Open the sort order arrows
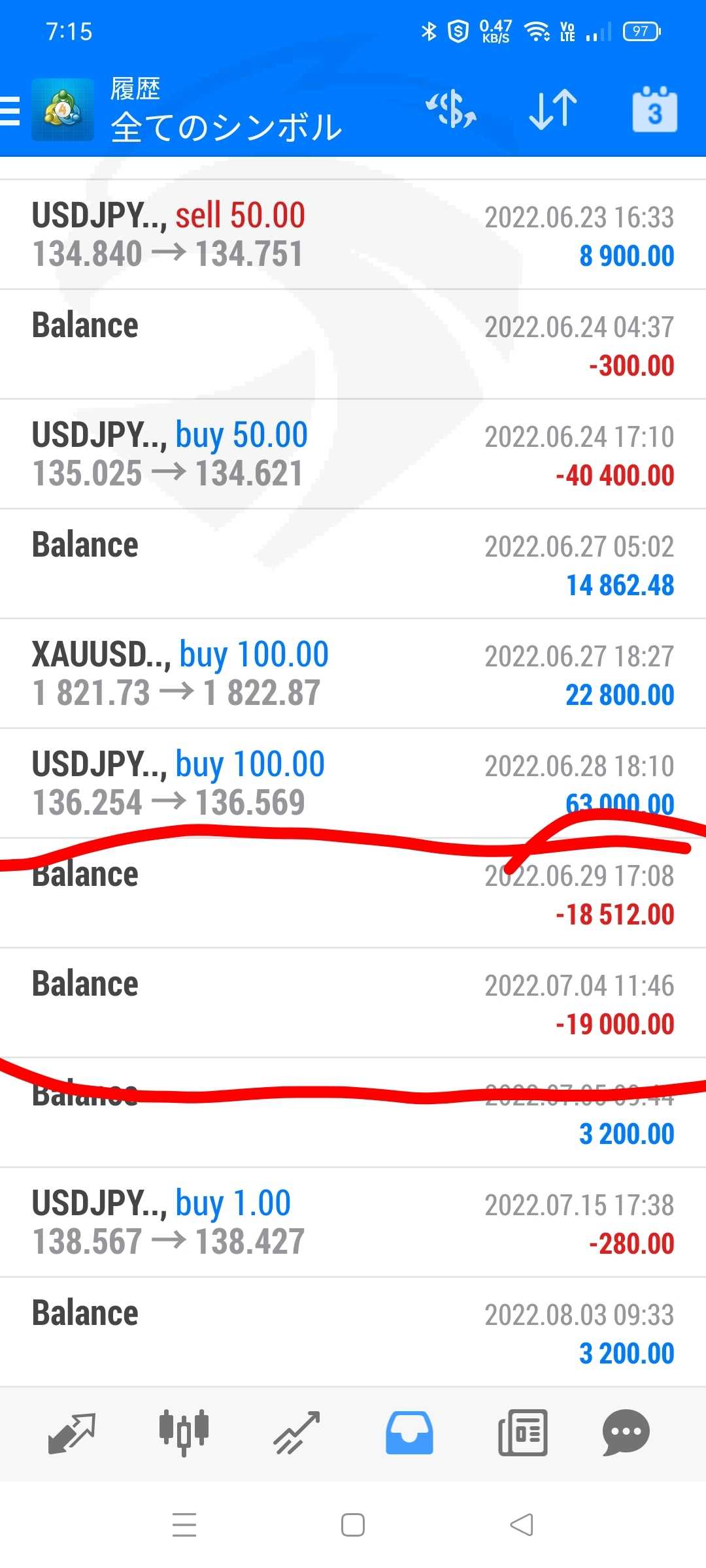Viewport: 706px width, 1568px height. coord(553,109)
